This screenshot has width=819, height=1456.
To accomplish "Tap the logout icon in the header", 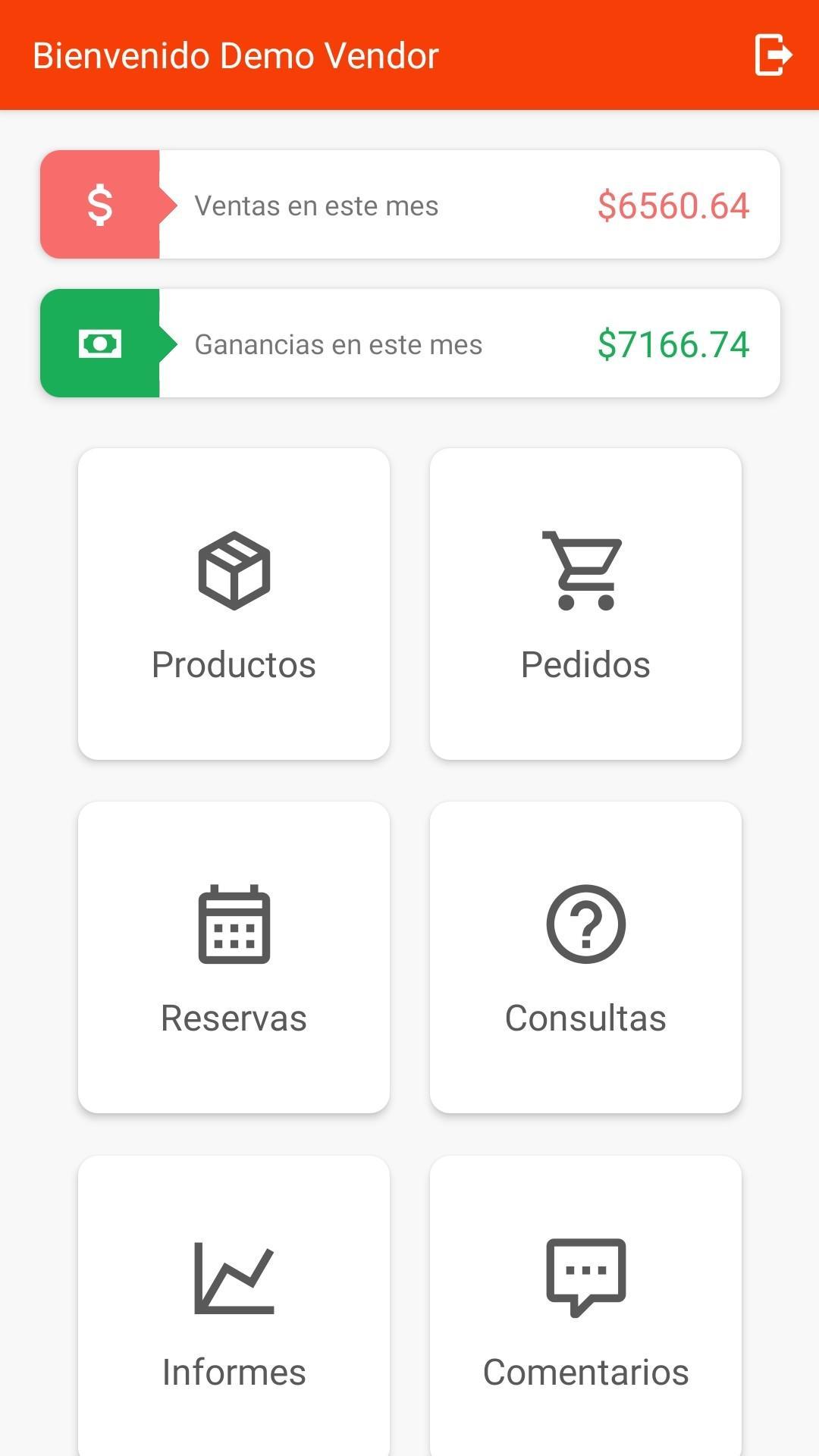I will 773,55.
